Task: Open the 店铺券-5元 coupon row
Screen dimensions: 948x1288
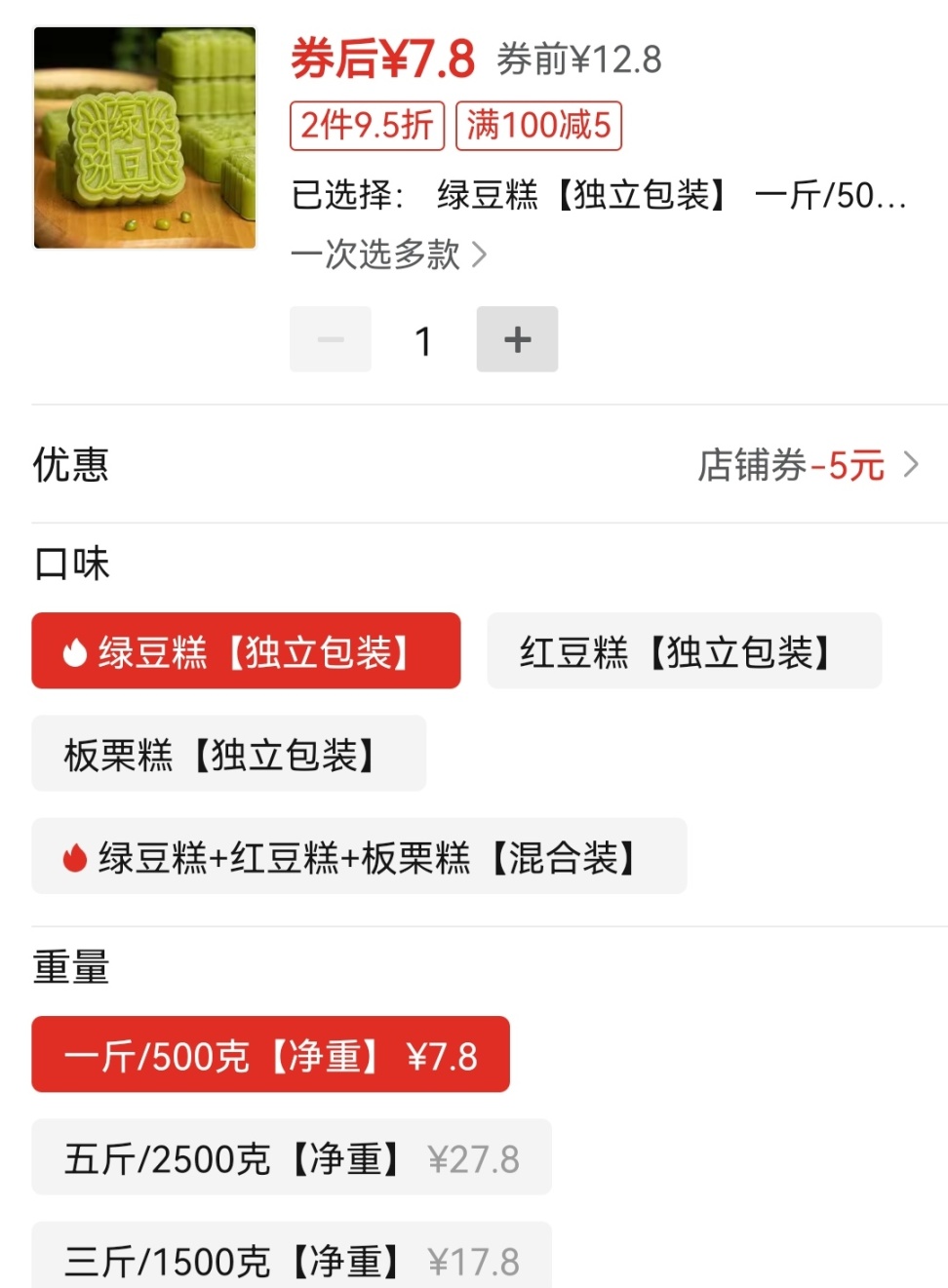Action: tap(808, 465)
